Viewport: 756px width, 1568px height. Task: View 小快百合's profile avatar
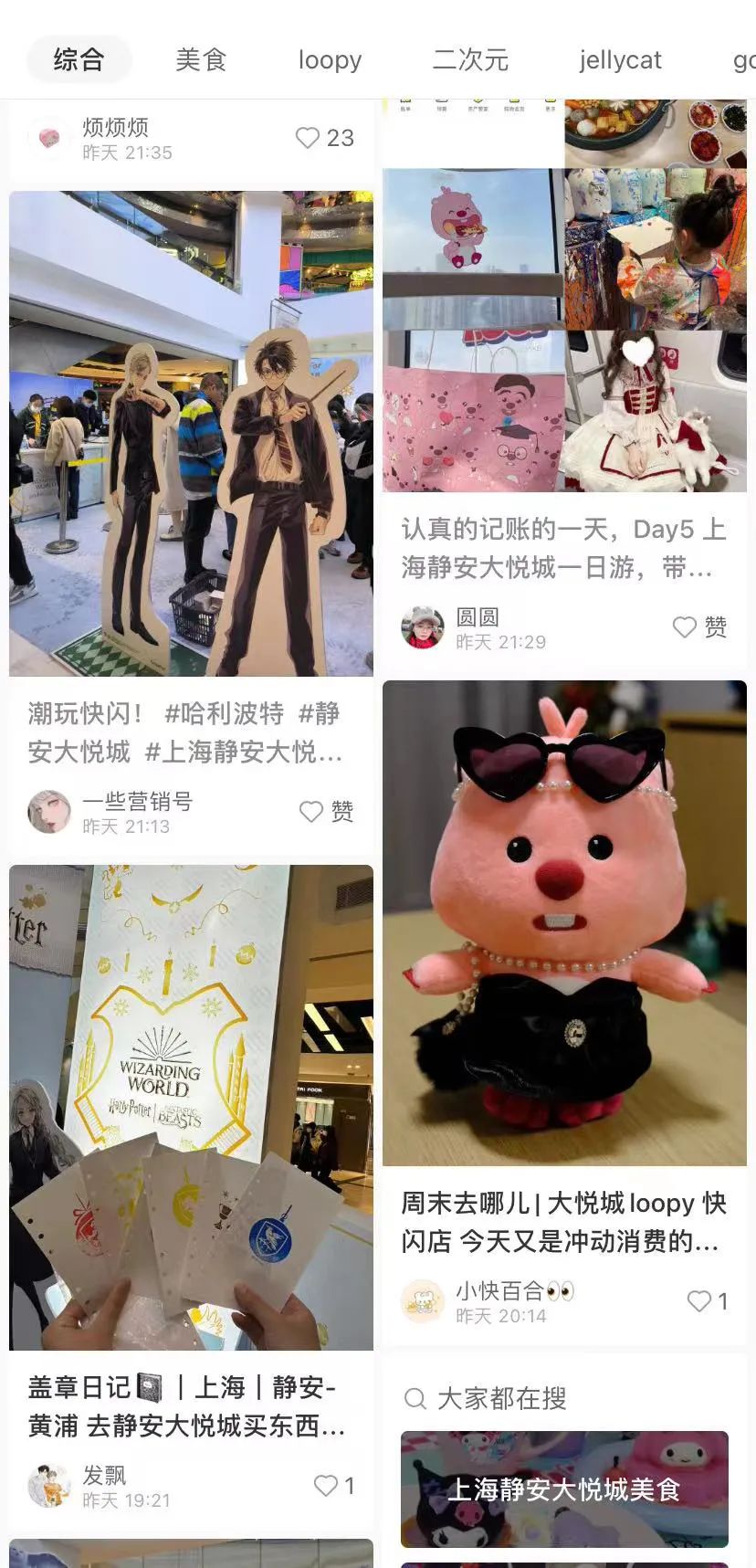(423, 1301)
